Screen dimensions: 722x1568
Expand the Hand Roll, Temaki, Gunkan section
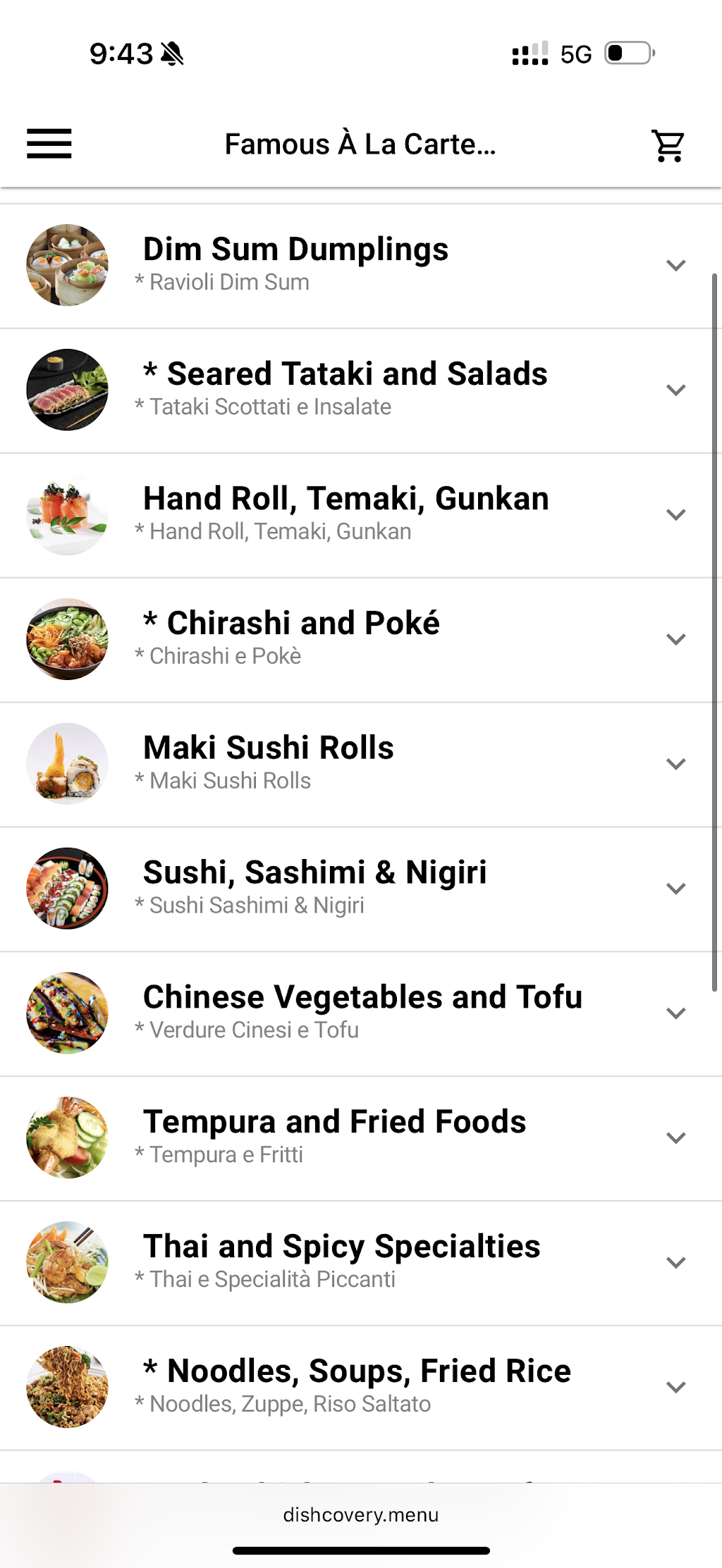[x=361, y=515]
